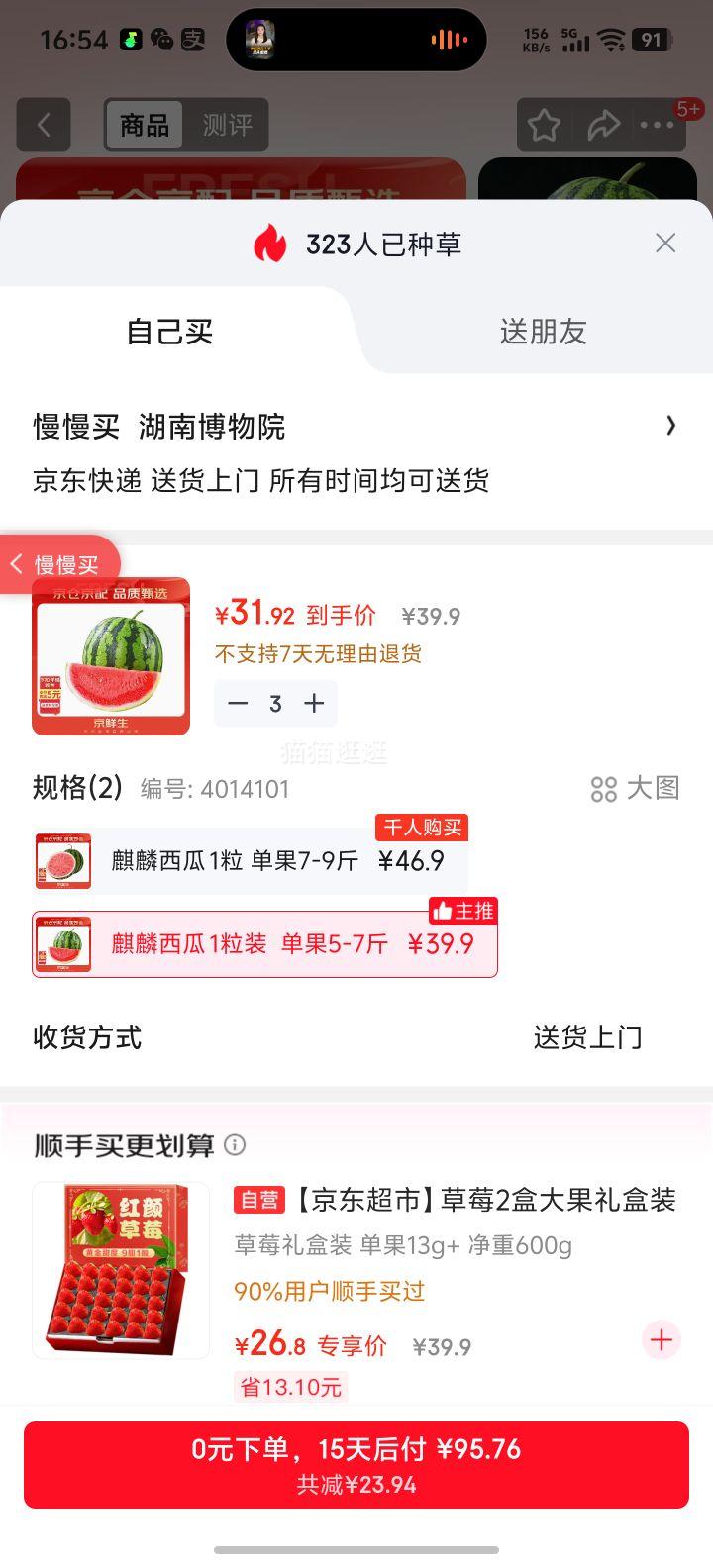Tap the back arrow in the top-left header
The width and height of the screenshot is (713, 1568).
coord(44,125)
